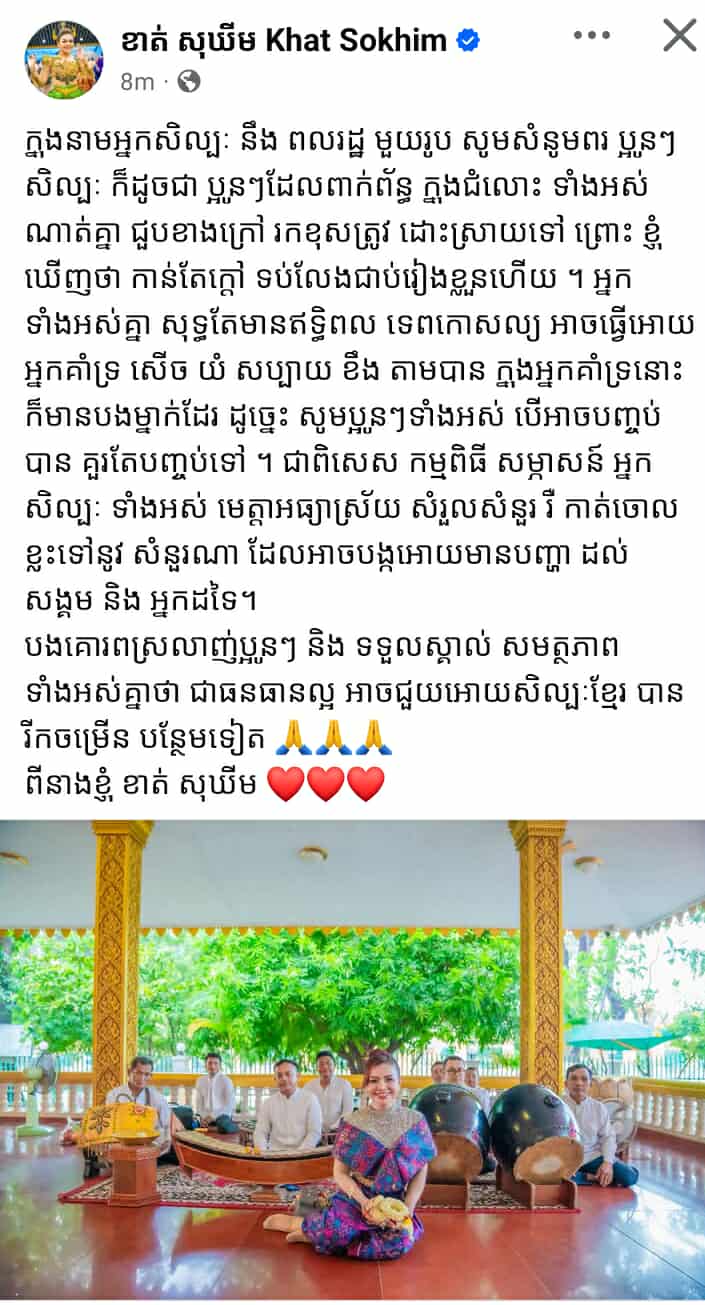Open the post photo of the musicians
The image size is (705, 1305).
click(x=352, y=1058)
